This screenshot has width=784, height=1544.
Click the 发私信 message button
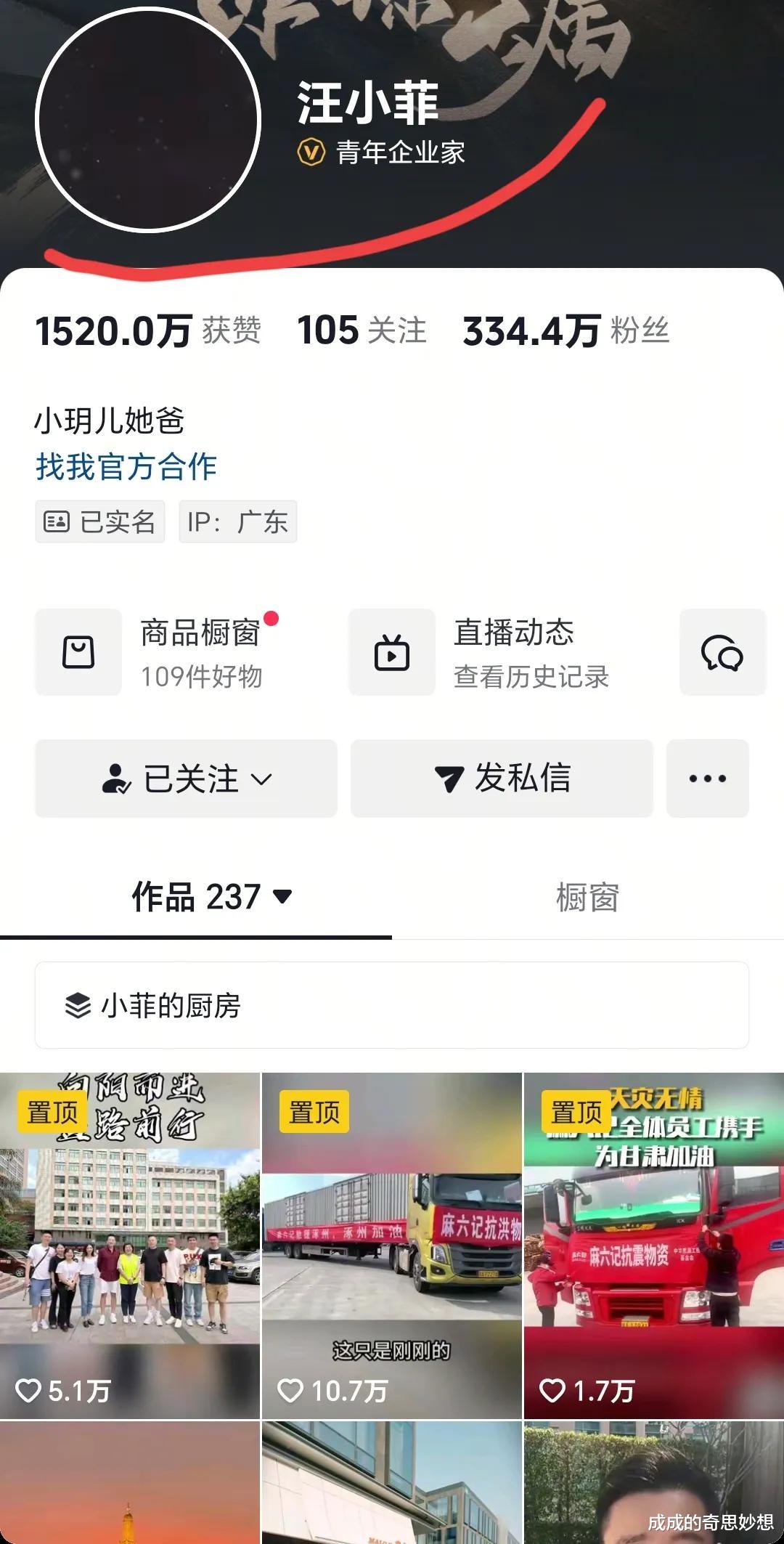502,778
